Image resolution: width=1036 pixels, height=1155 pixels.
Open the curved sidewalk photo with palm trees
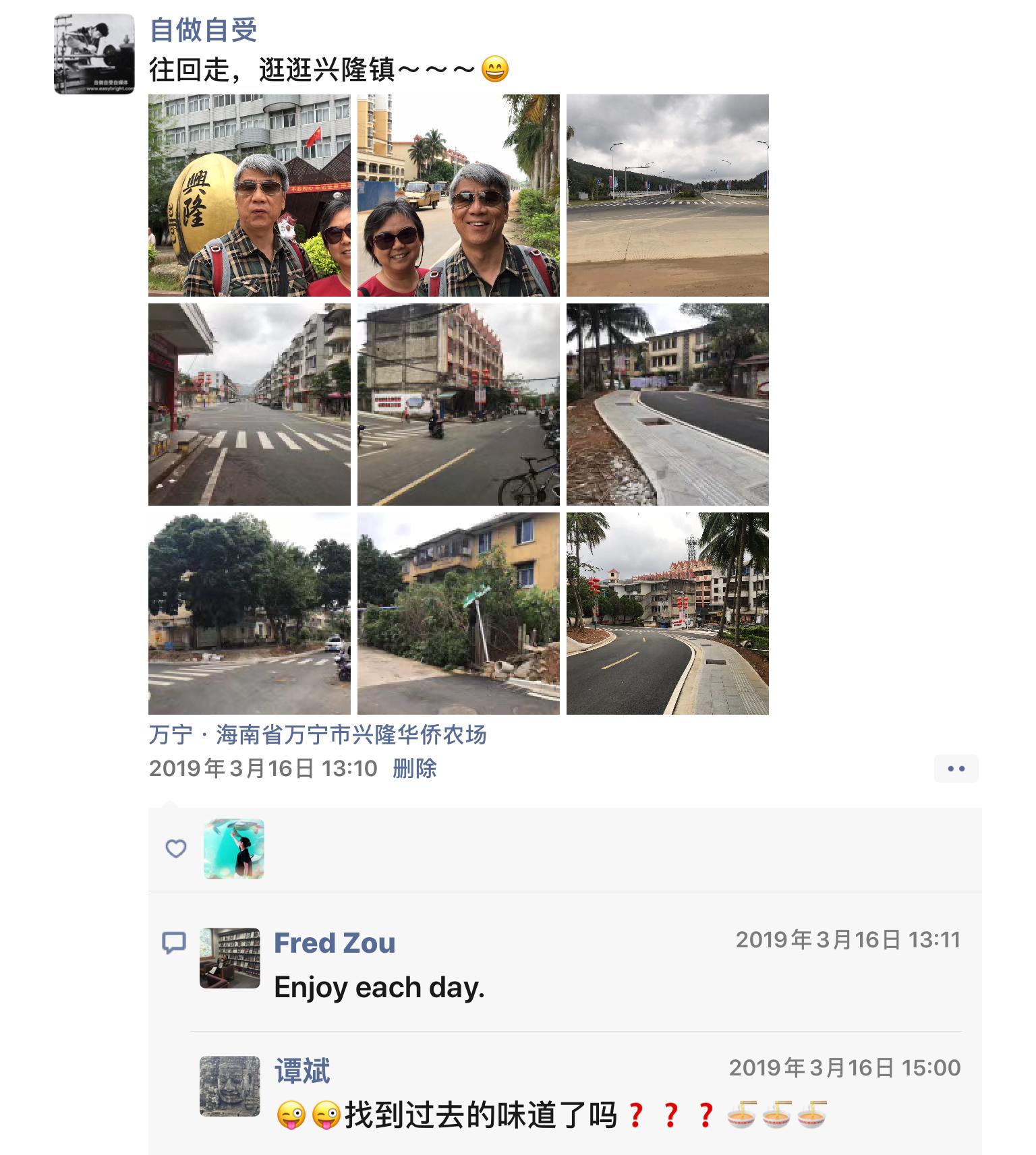click(x=668, y=405)
